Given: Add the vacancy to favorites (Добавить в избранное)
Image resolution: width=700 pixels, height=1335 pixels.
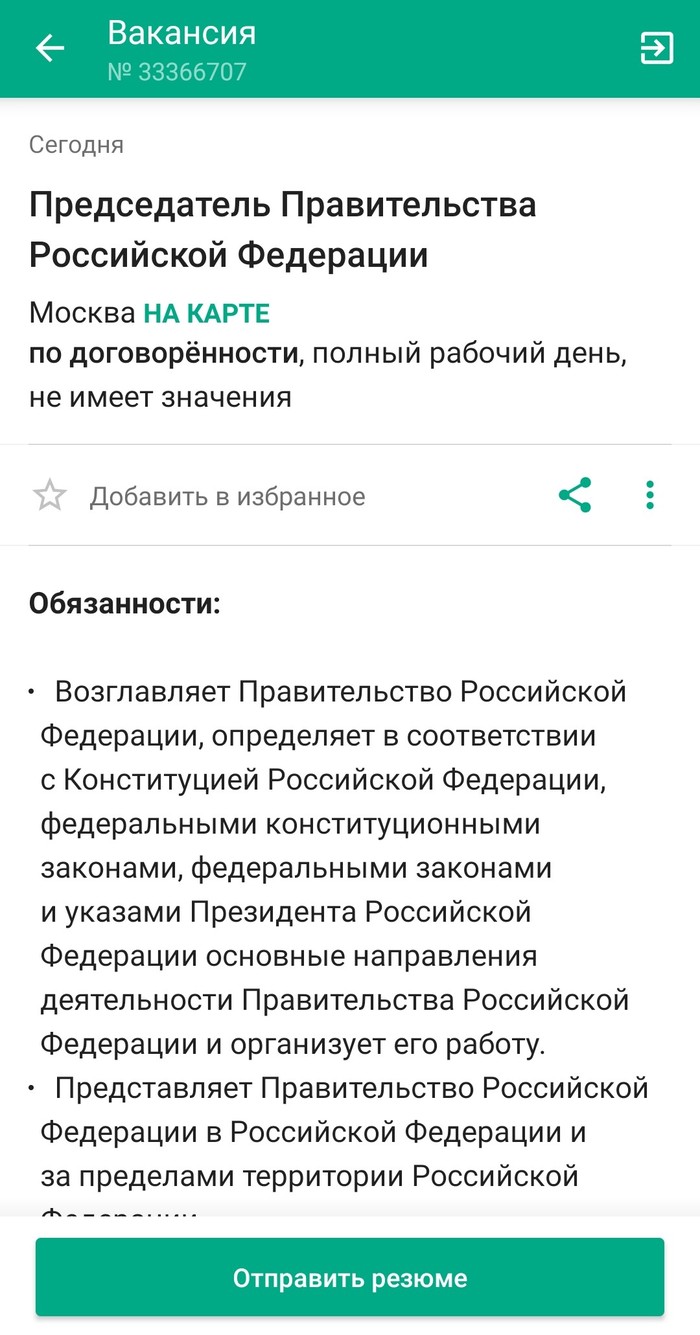Looking at the screenshot, I should [198, 496].
